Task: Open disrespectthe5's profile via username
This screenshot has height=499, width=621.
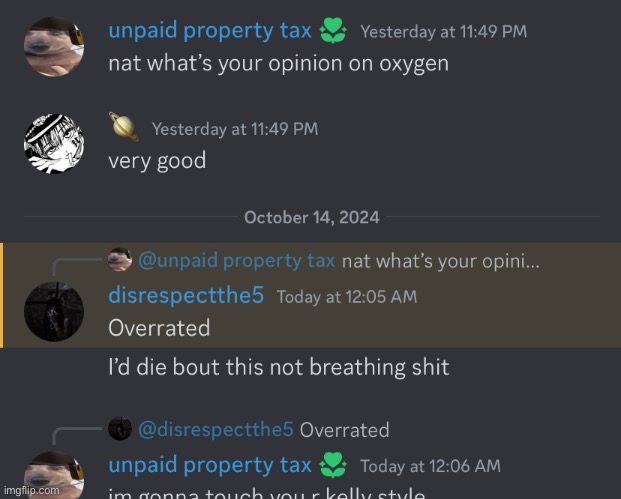Action: (x=186, y=296)
